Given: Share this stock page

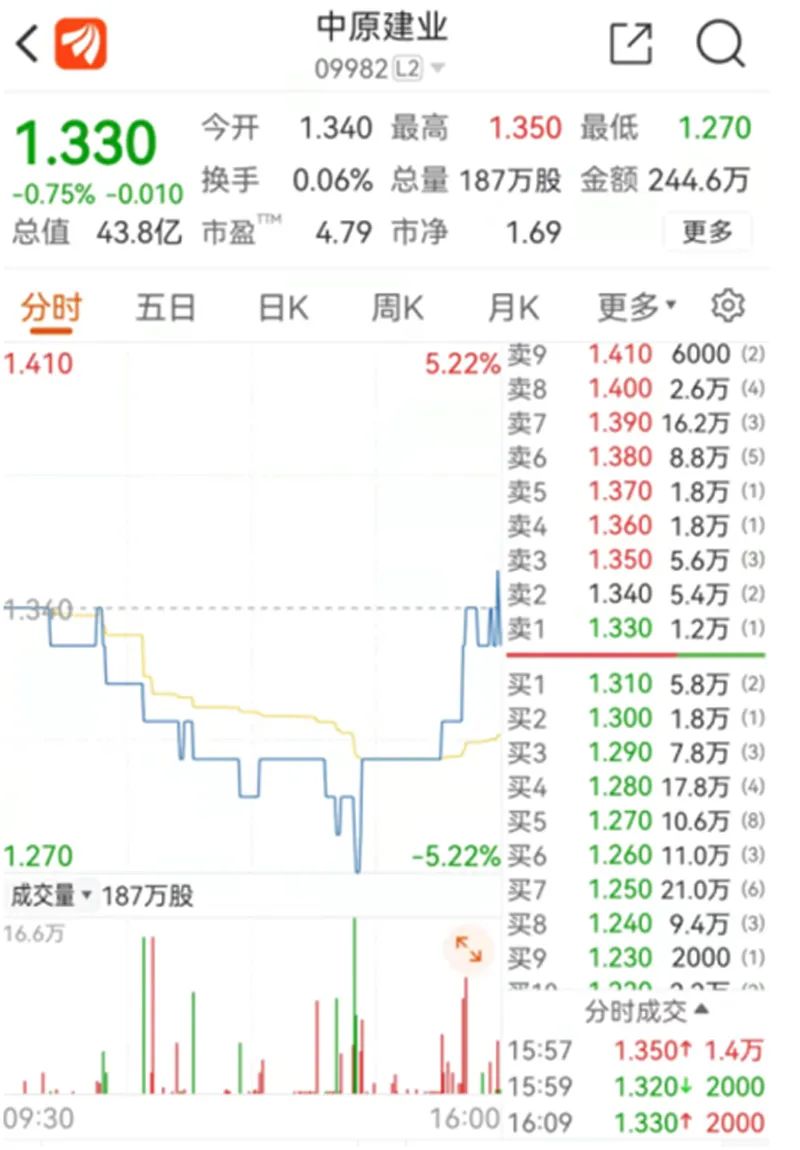Looking at the screenshot, I should (631, 44).
